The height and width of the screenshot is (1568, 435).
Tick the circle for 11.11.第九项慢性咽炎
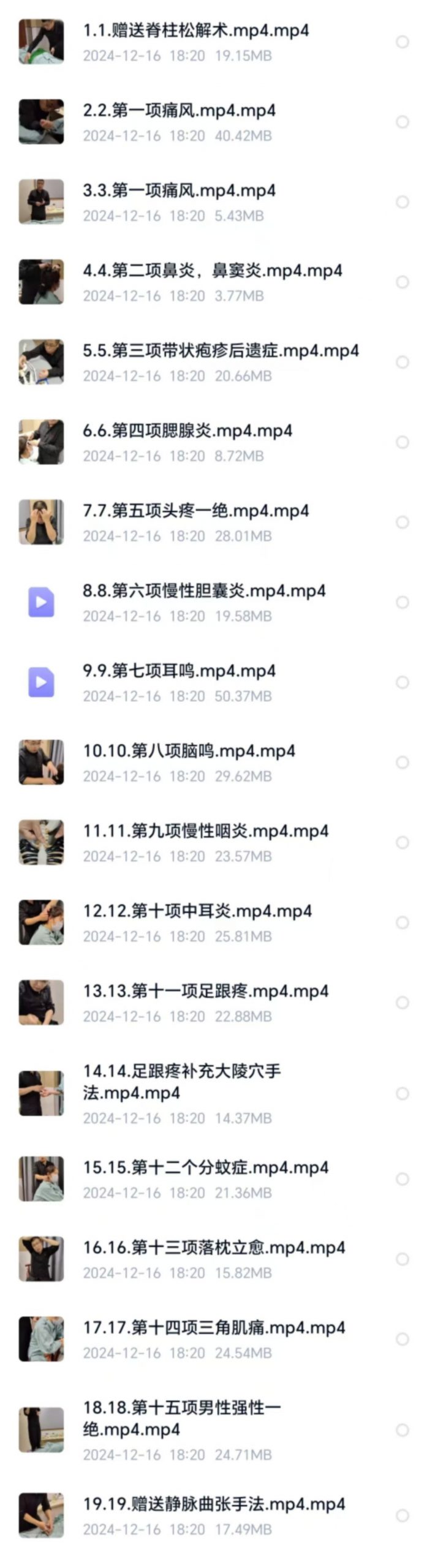point(402,842)
